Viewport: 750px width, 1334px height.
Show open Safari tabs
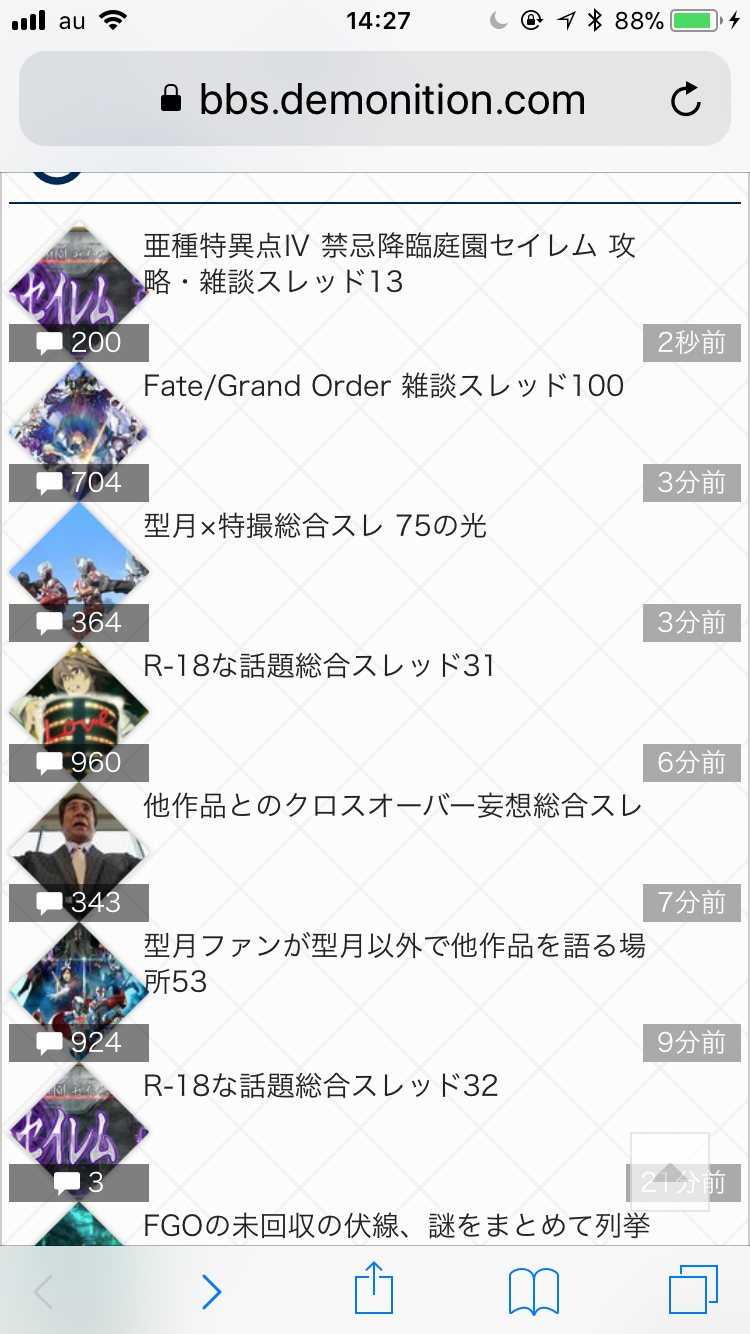coord(692,1292)
